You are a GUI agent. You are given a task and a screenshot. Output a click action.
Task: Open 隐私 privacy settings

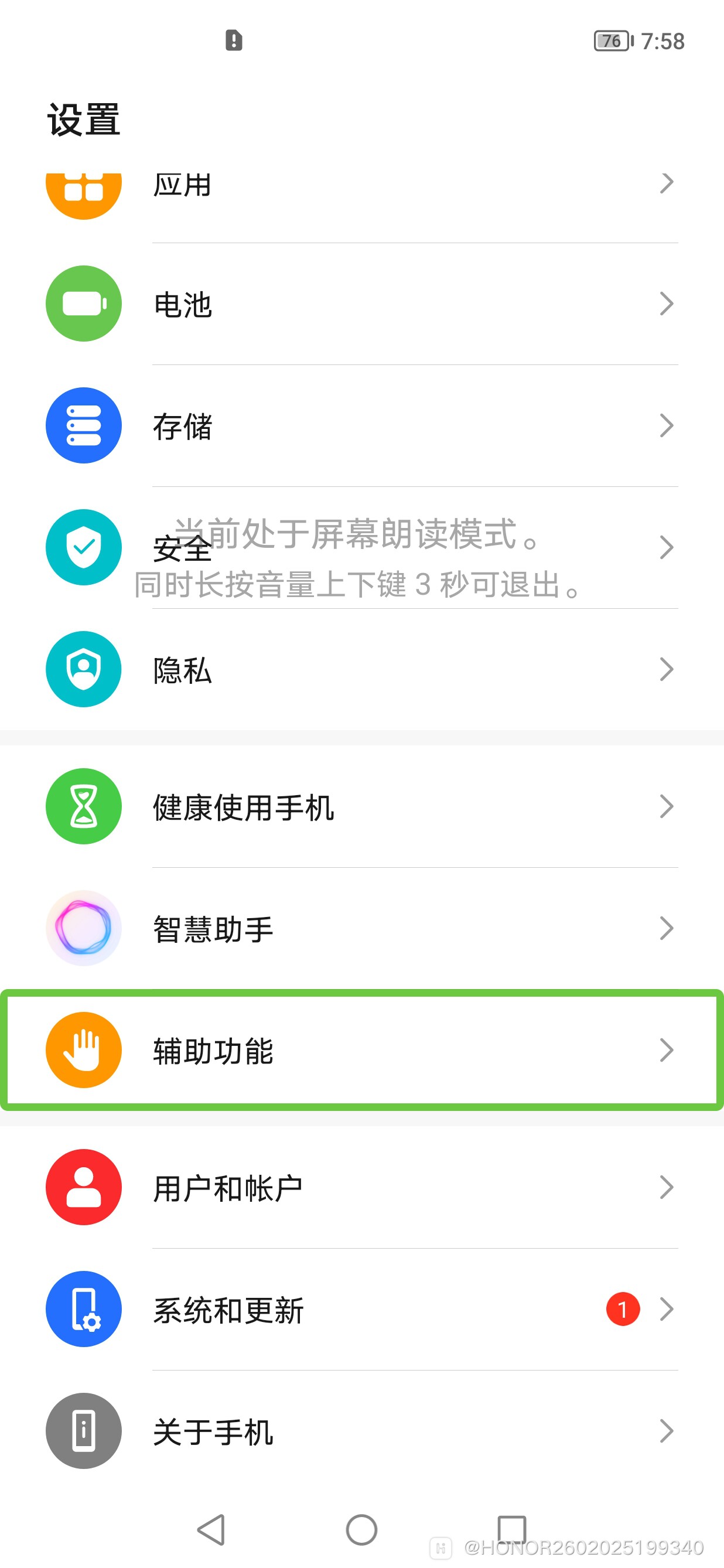pyautogui.click(x=362, y=669)
